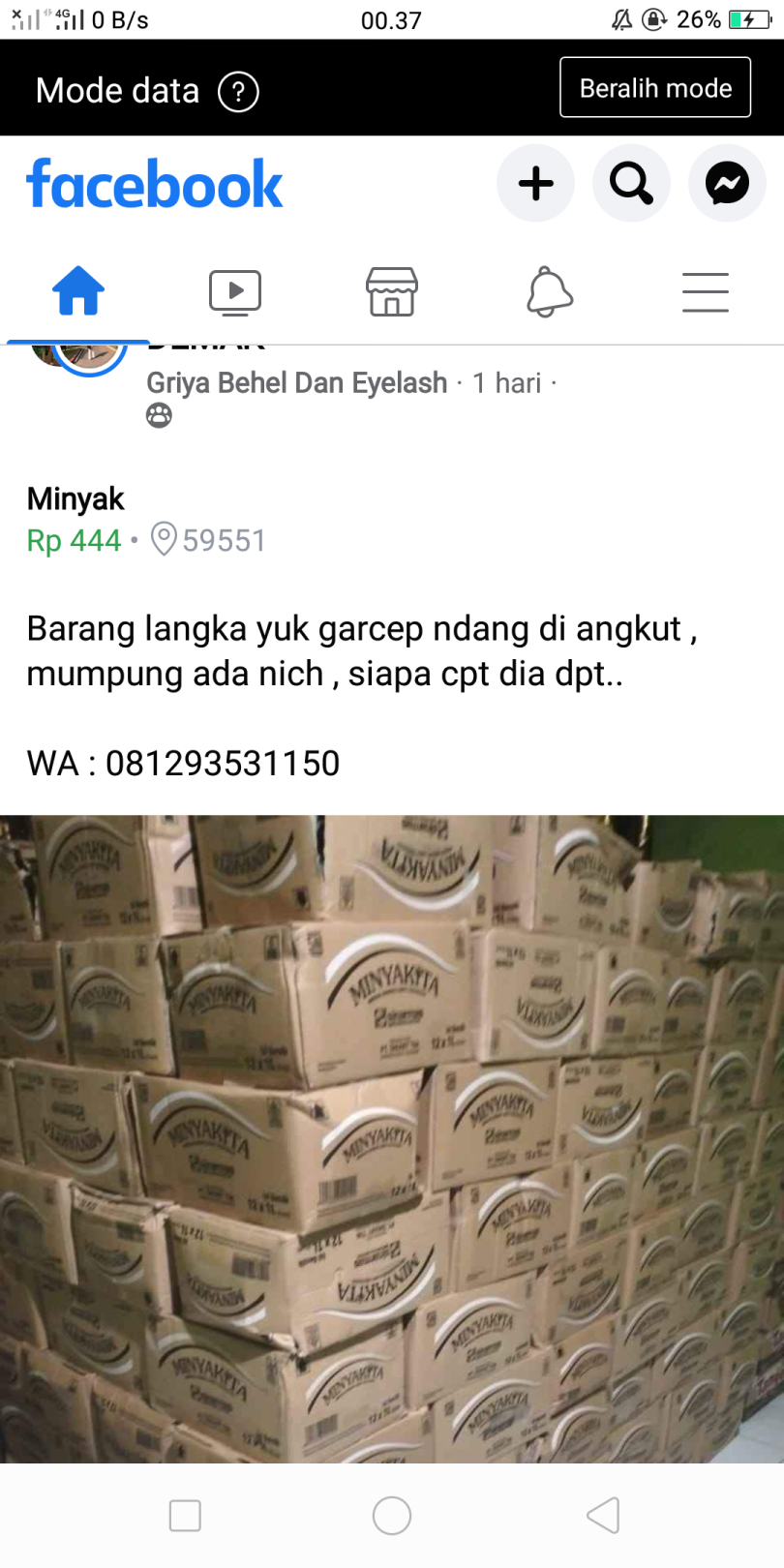
Task: Open Messenger chats
Action: tap(727, 183)
